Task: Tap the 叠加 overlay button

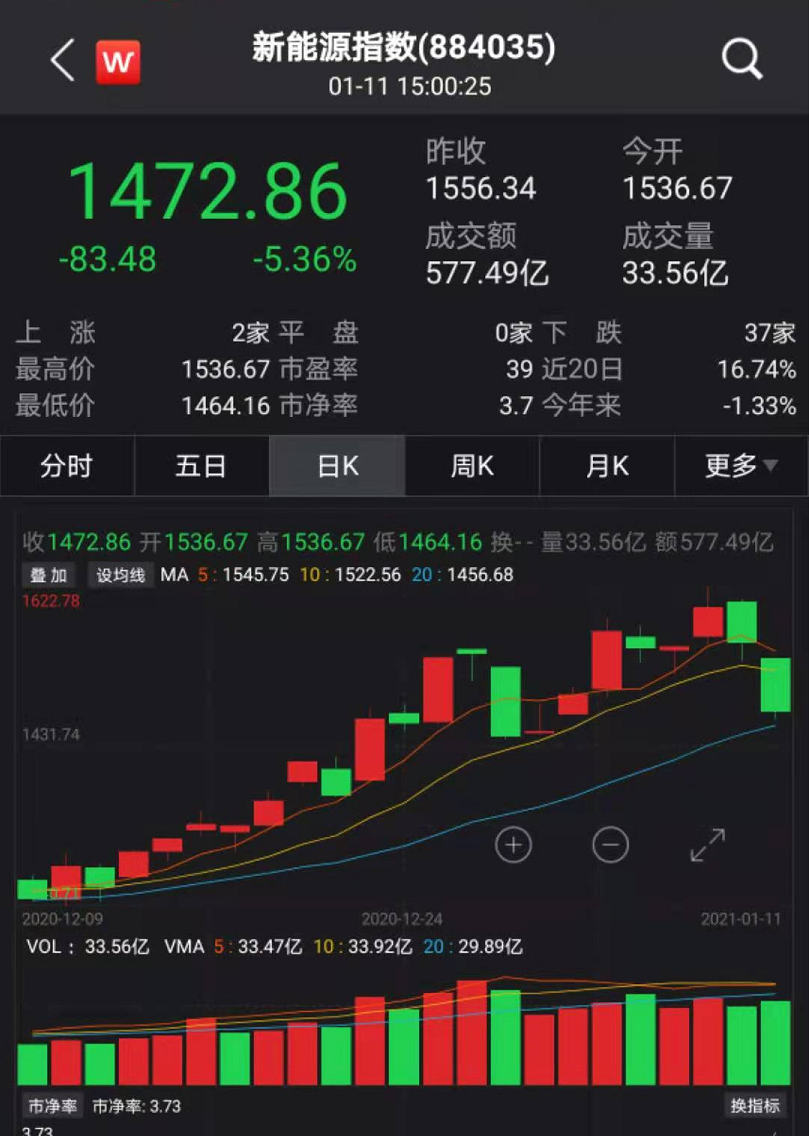Action: coord(48,575)
